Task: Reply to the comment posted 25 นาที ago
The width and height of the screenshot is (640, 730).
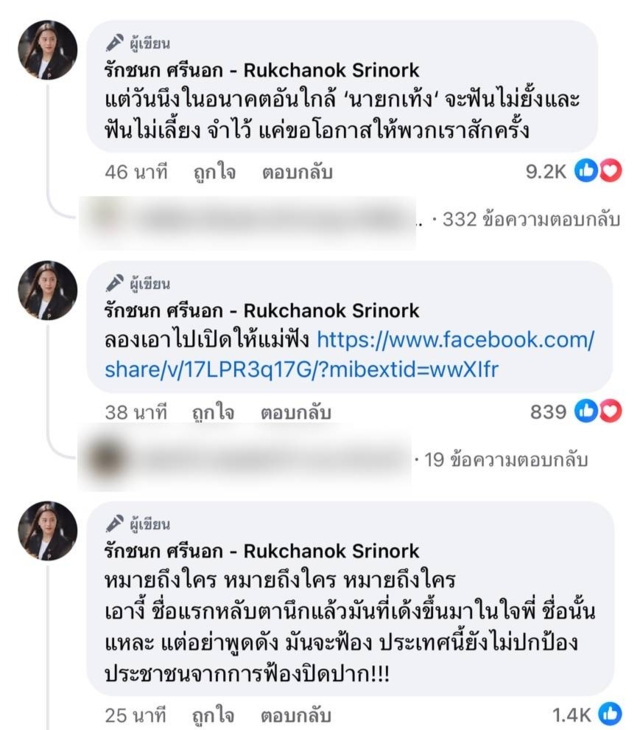Action: coord(291,714)
